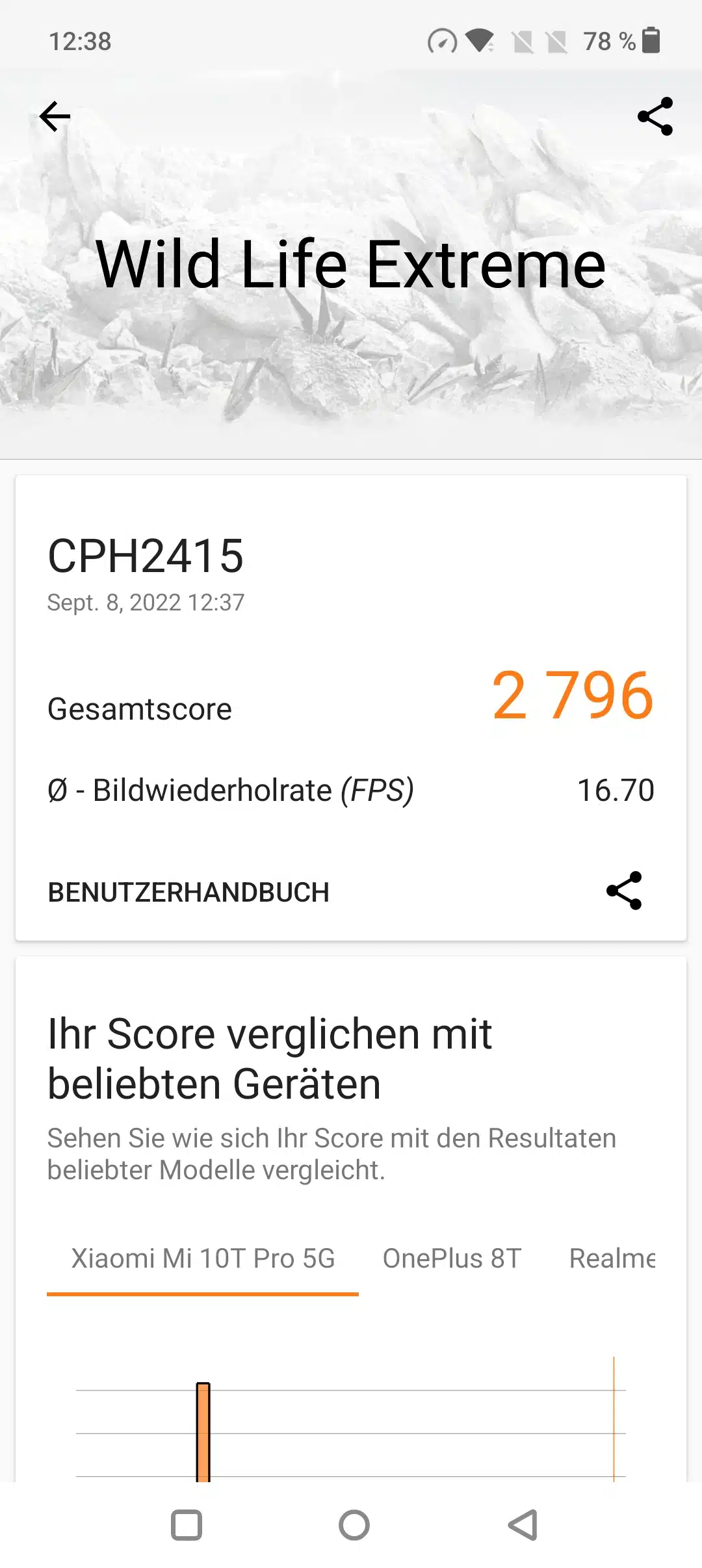This screenshot has height=1568, width=702.
Task: Open recent apps from navigation bar
Action: (x=187, y=1525)
